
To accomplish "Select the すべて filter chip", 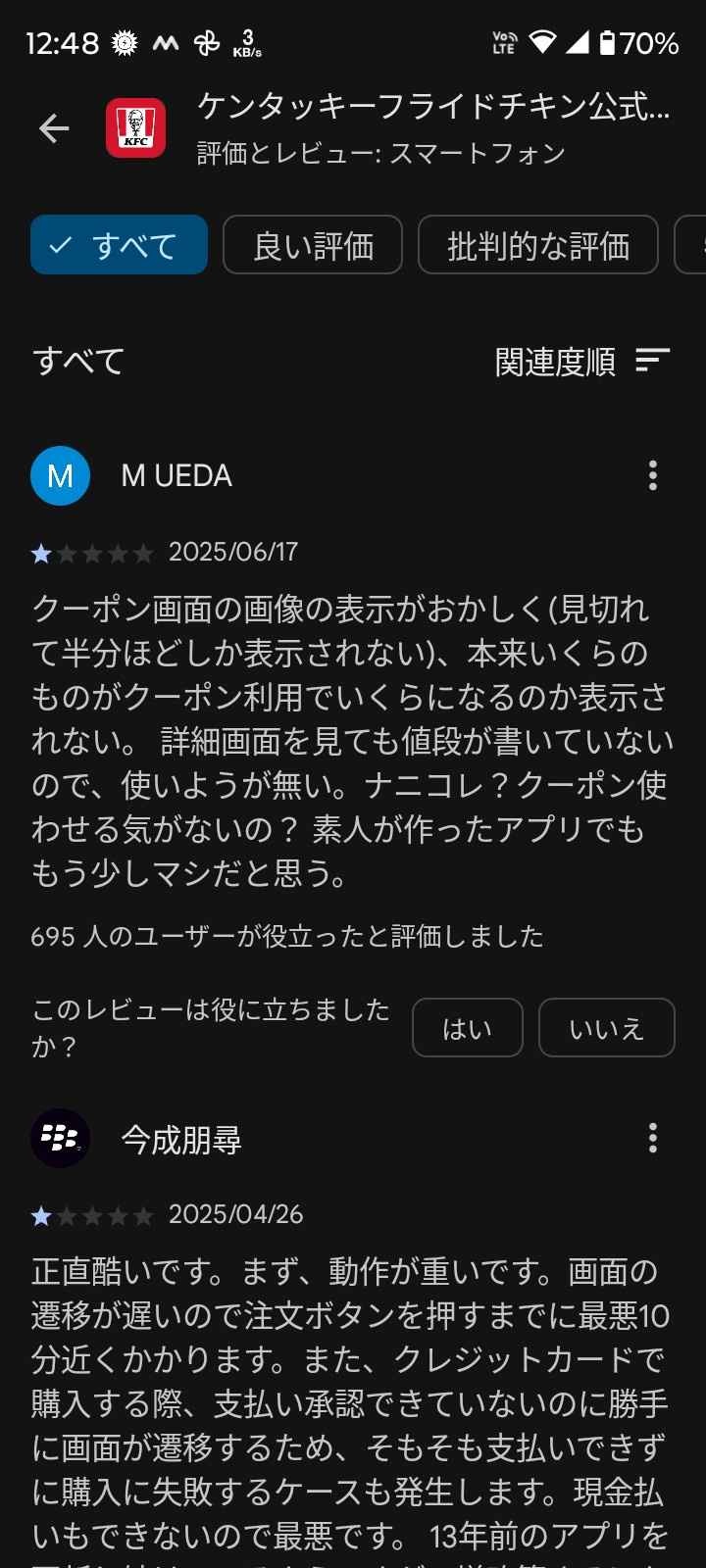I will pyautogui.click(x=119, y=245).
